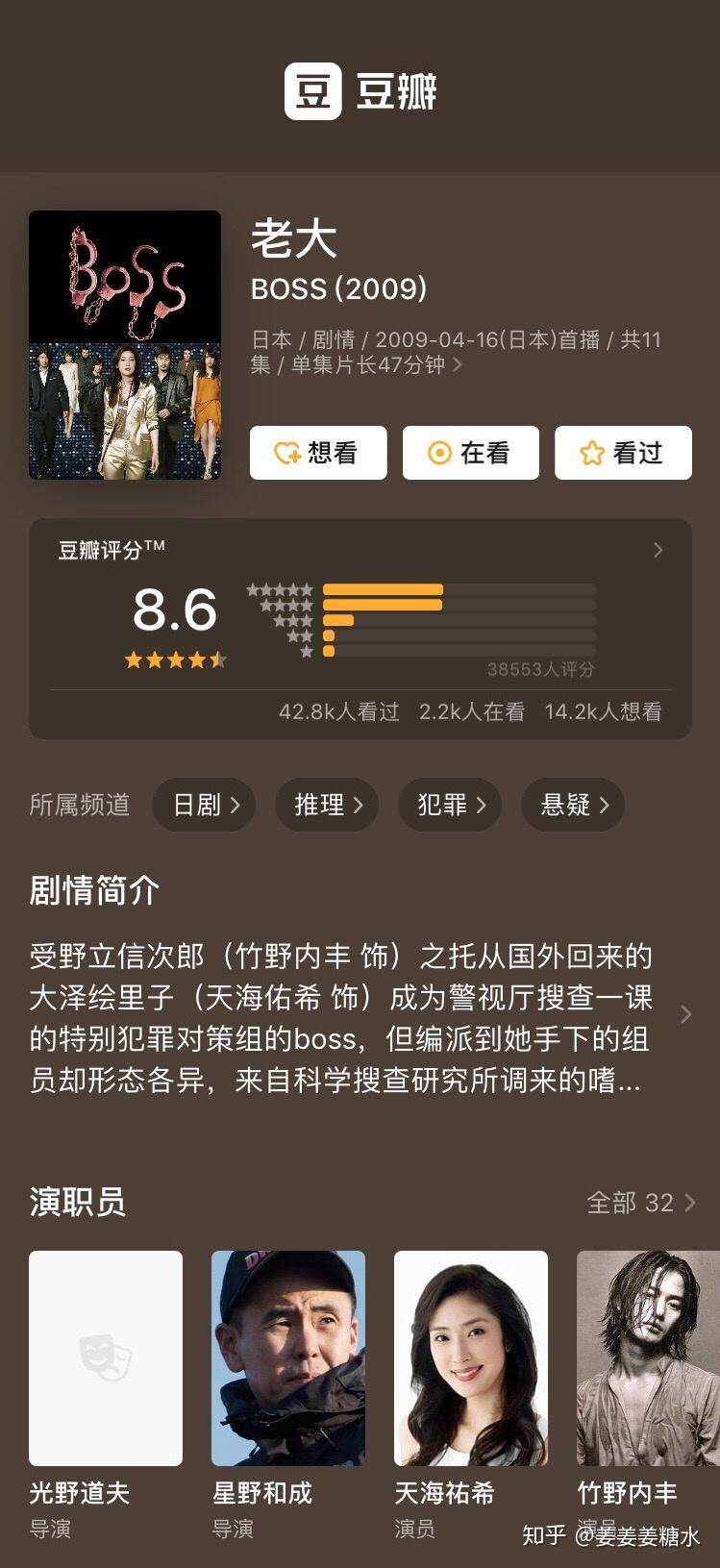Expand the show's basic info details

(458, 364)
